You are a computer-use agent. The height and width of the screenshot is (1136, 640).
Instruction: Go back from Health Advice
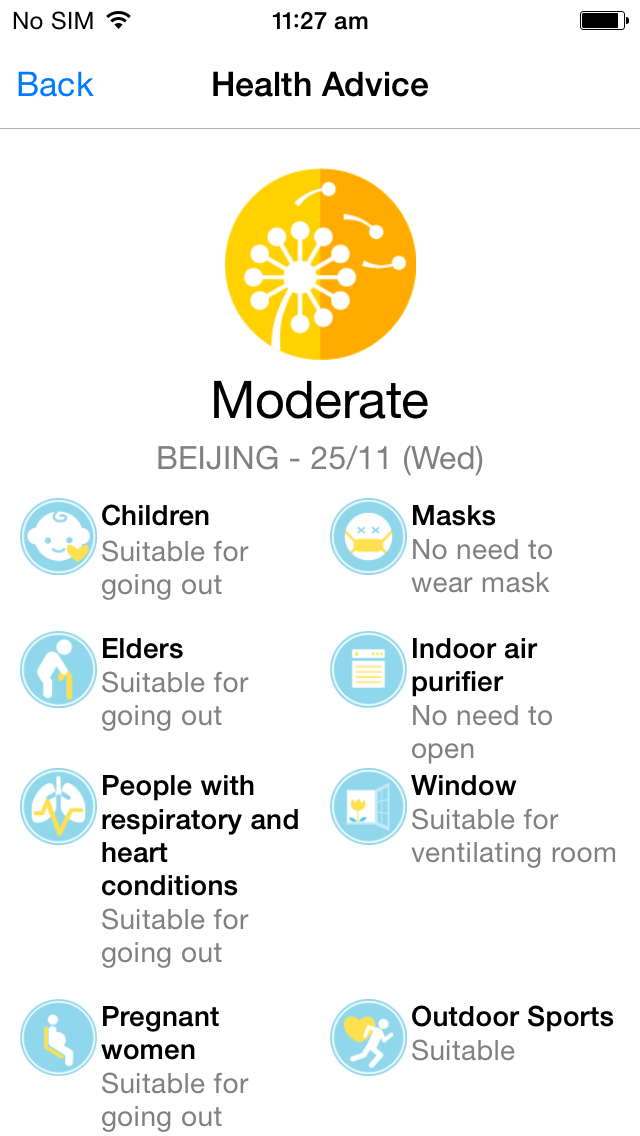point(55,85)
